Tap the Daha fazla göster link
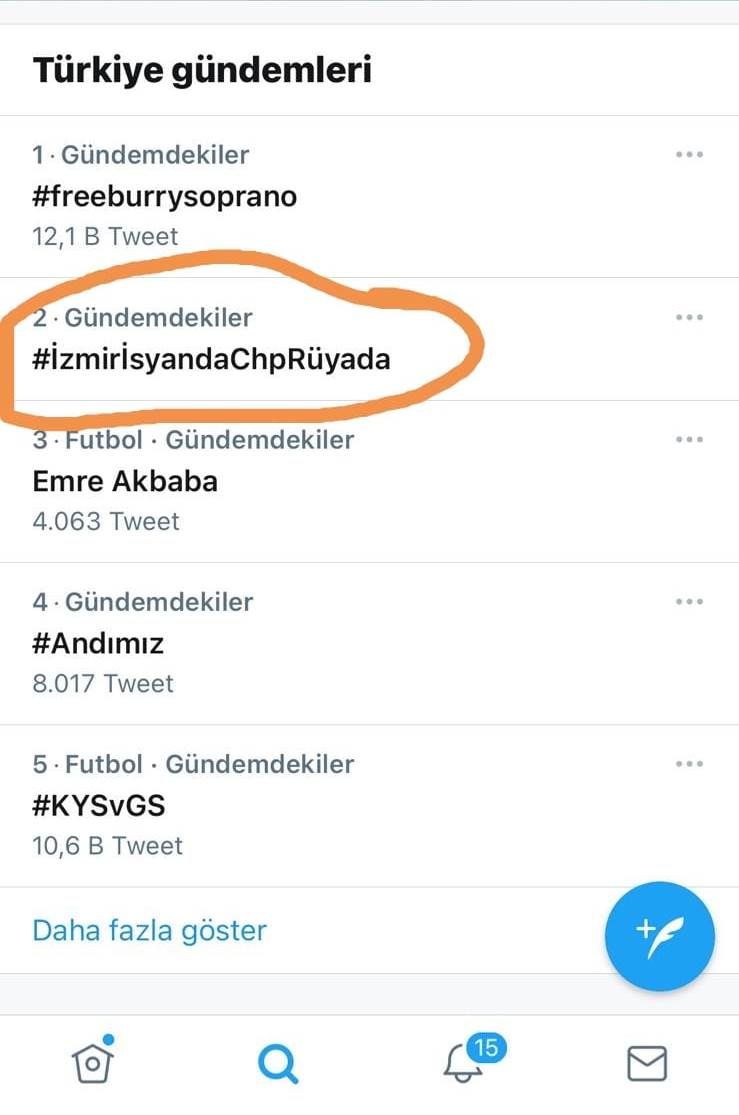Screen dimensions: 739x1115 150,930
